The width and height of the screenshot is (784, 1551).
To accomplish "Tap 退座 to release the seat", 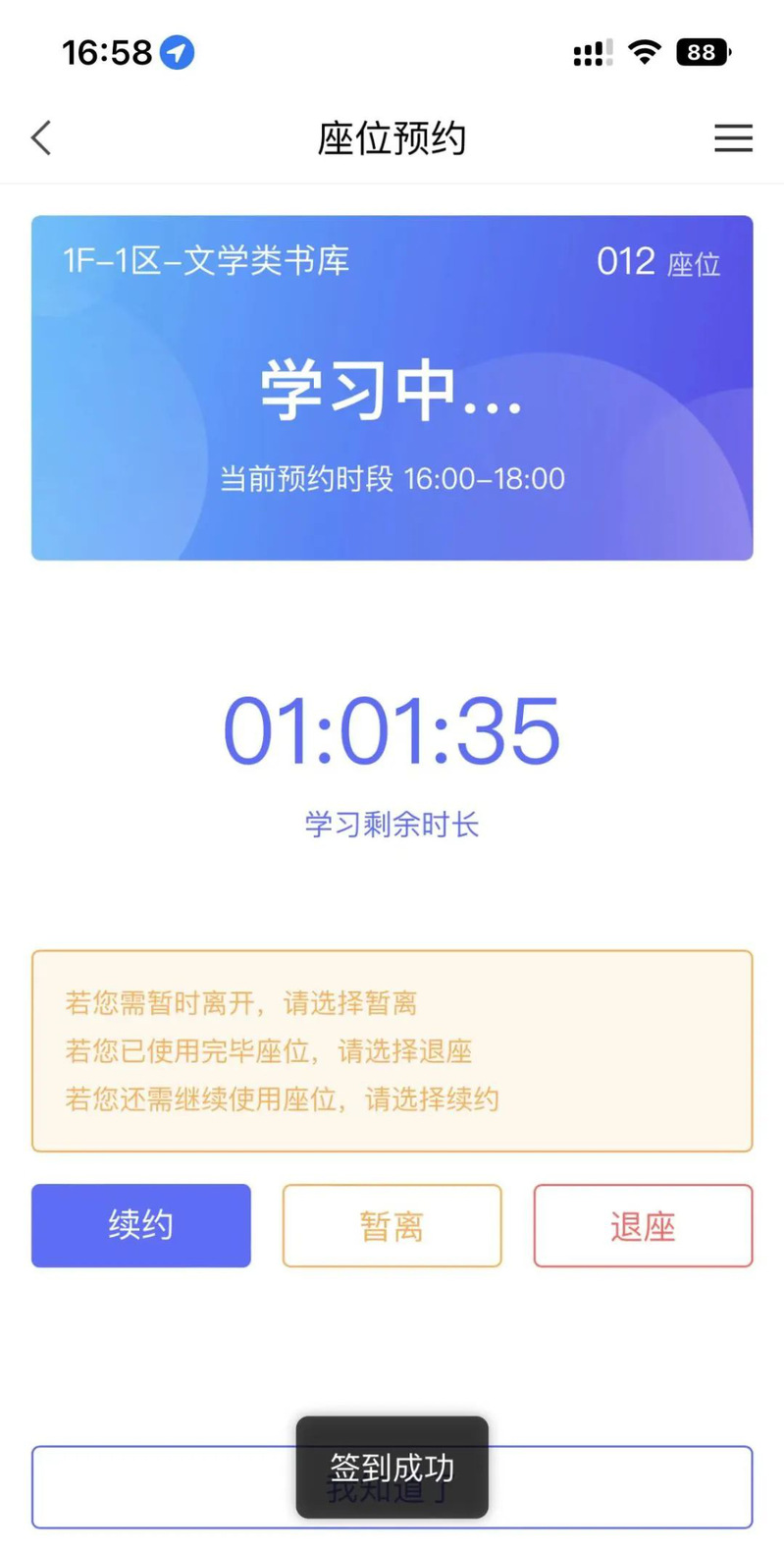I will click(x=643, y=1225).
